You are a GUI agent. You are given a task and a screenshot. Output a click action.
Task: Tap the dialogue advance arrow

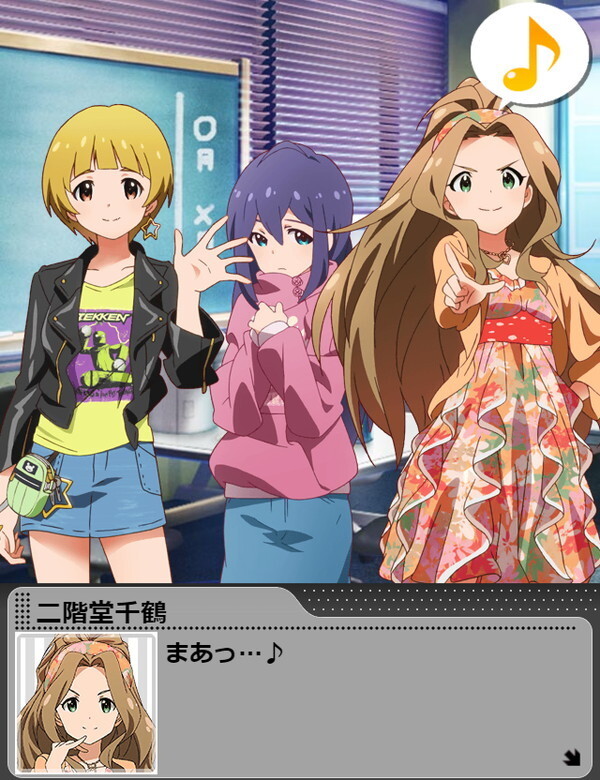pos(570,757)
